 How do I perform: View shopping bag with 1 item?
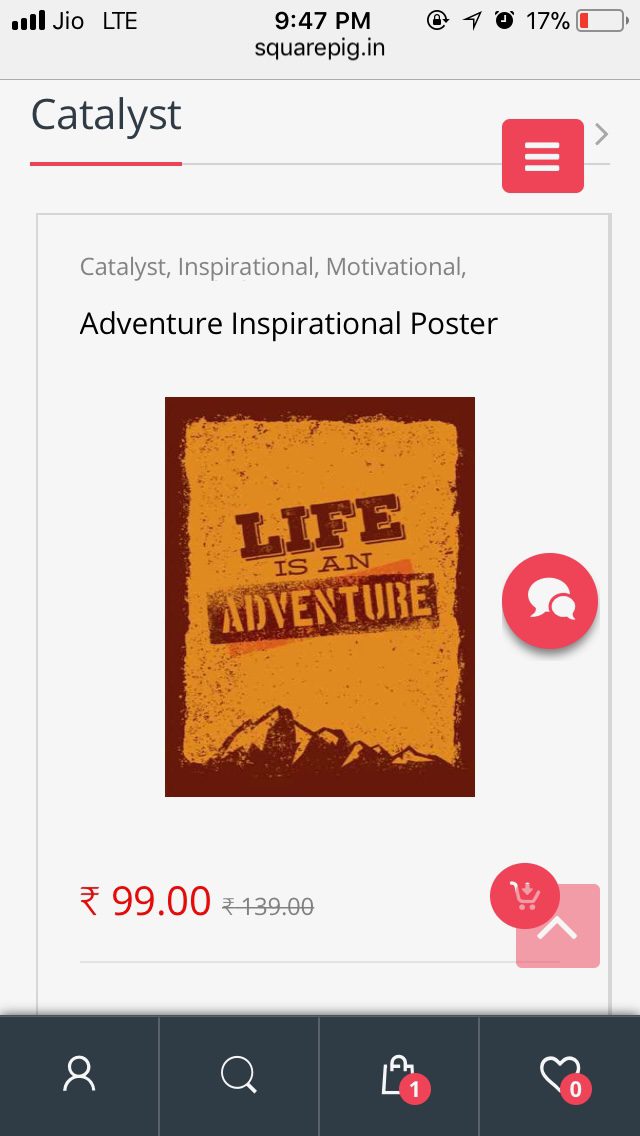400,1076
